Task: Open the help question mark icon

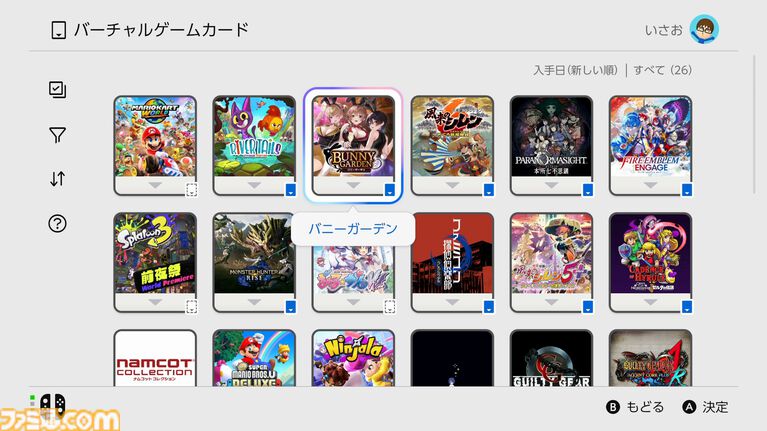Action: click(57, 224)
